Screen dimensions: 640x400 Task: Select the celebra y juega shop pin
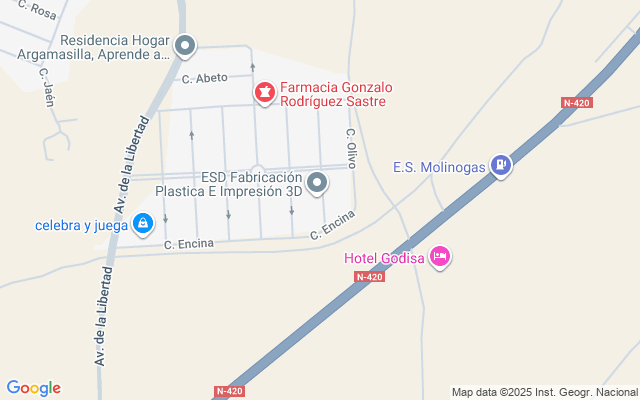(143, 222)
